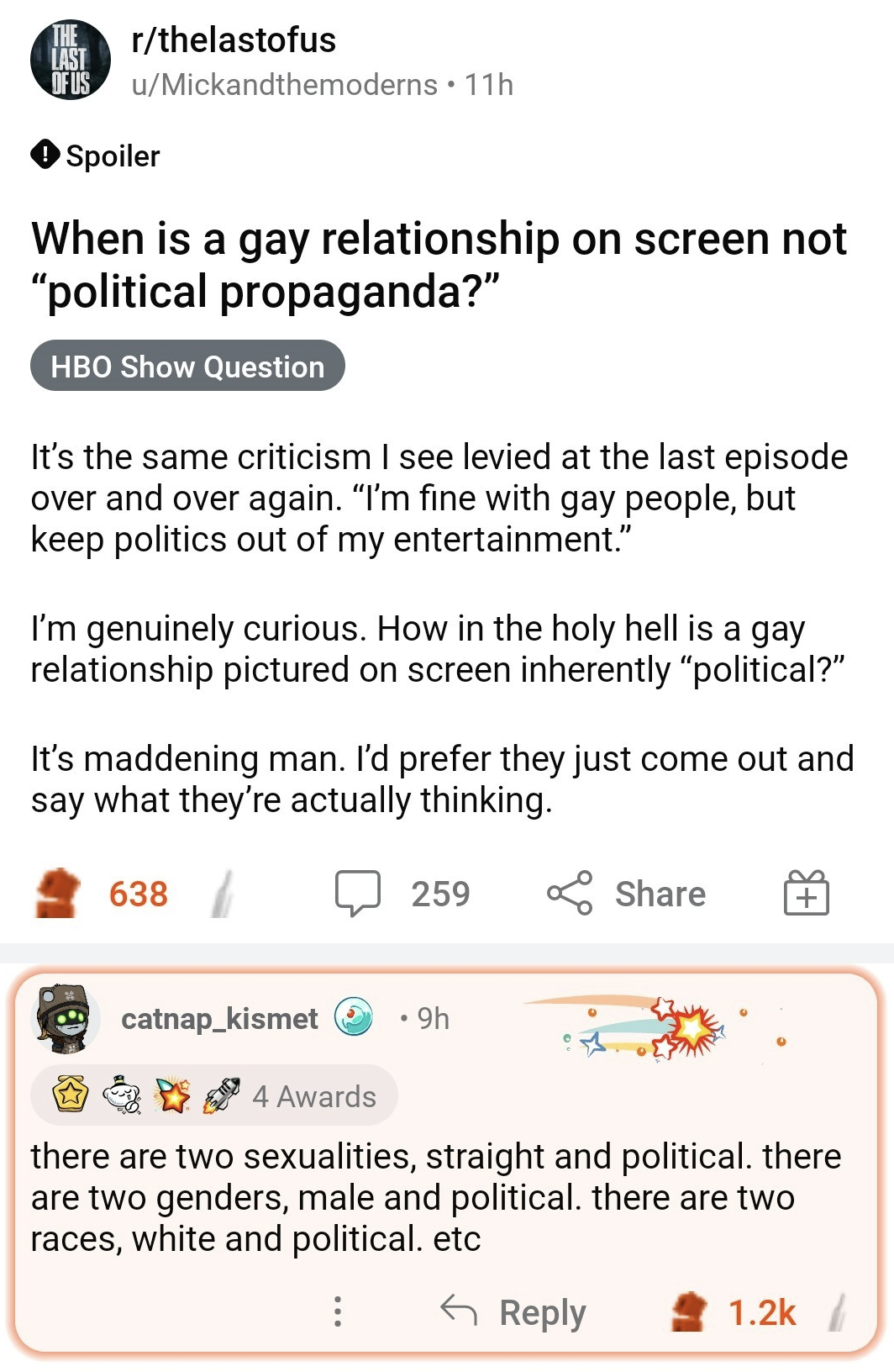Open catnap_kismet's profile
894x1372 pixels.
point(219,1019)
